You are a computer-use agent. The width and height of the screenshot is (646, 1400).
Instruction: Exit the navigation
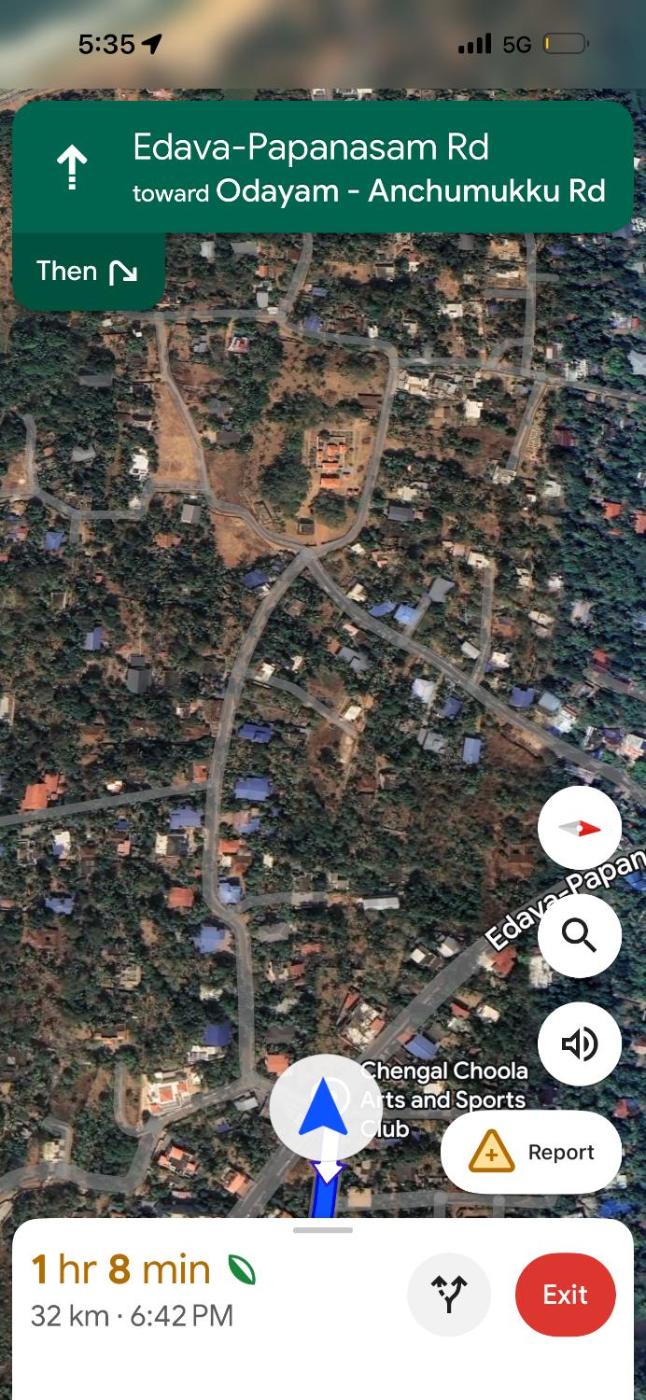click(x=565, y=1295)
